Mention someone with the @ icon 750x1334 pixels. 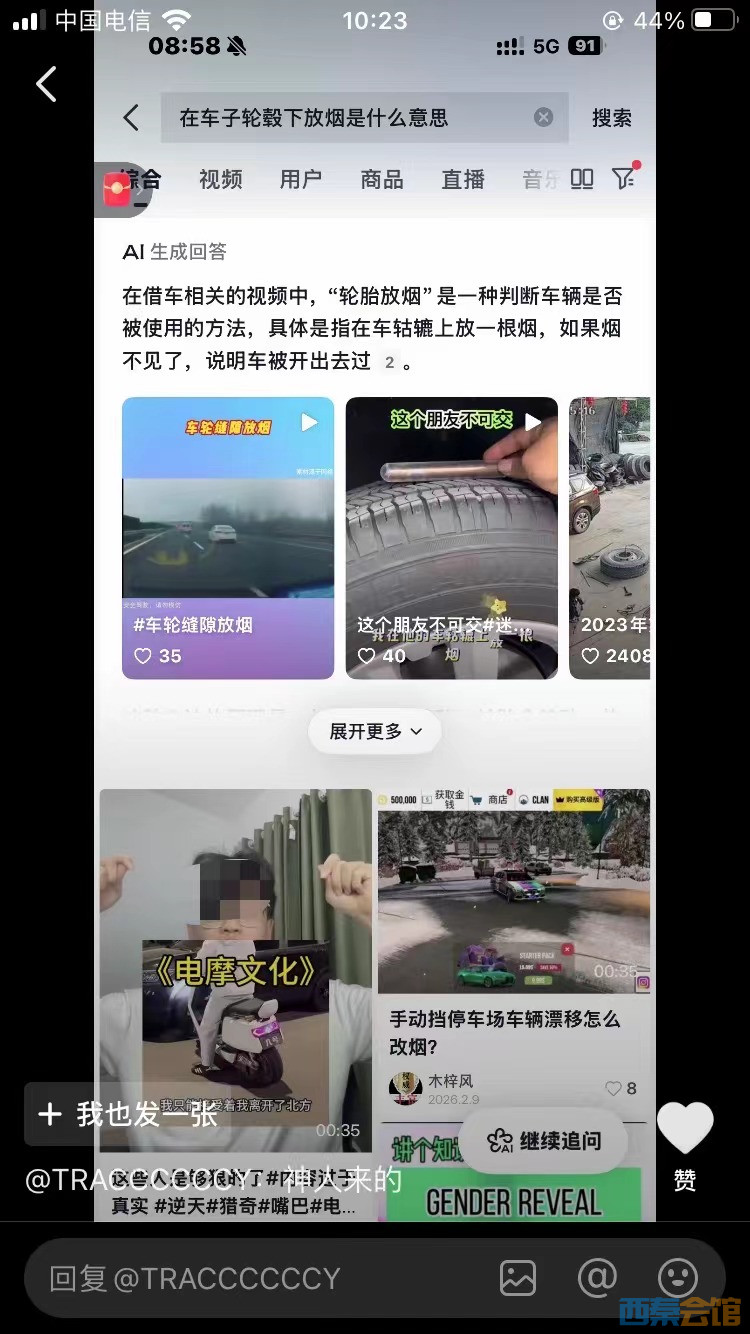[x=597, y=1278]
